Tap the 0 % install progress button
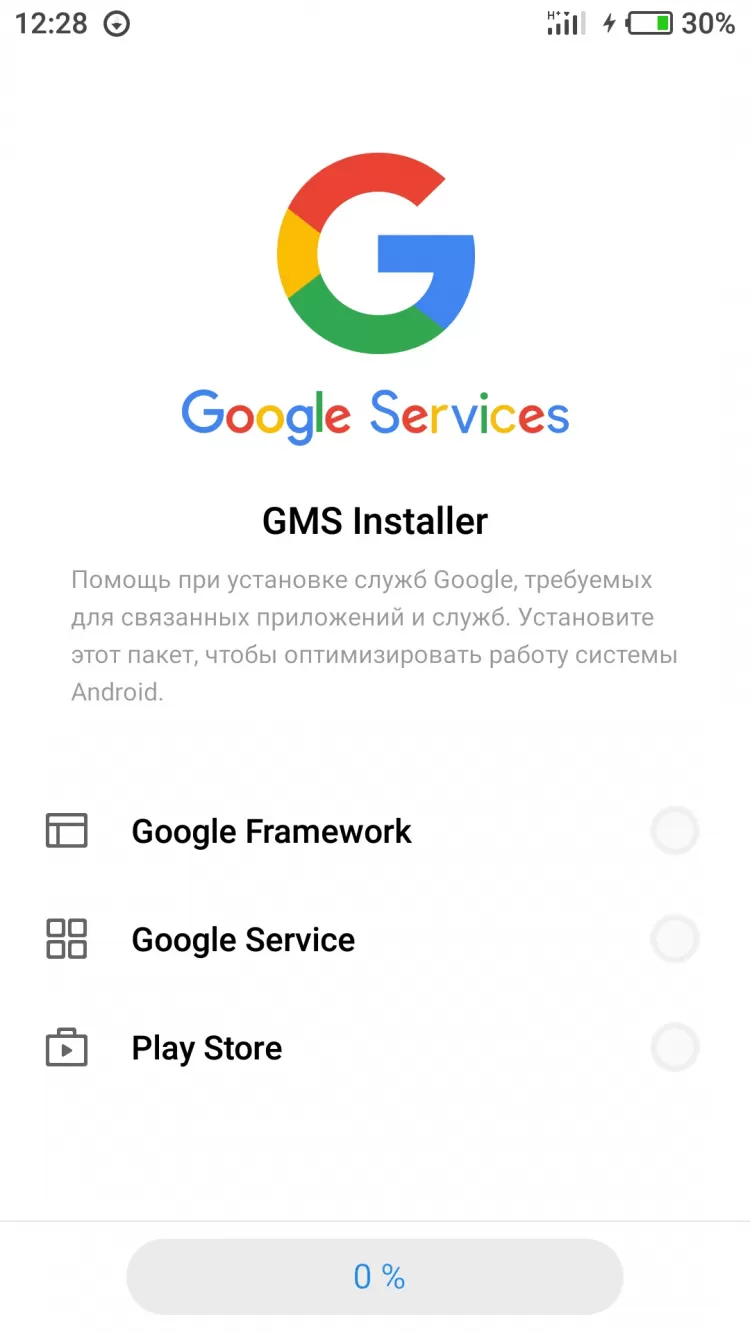 click(x=375, y=1277)
